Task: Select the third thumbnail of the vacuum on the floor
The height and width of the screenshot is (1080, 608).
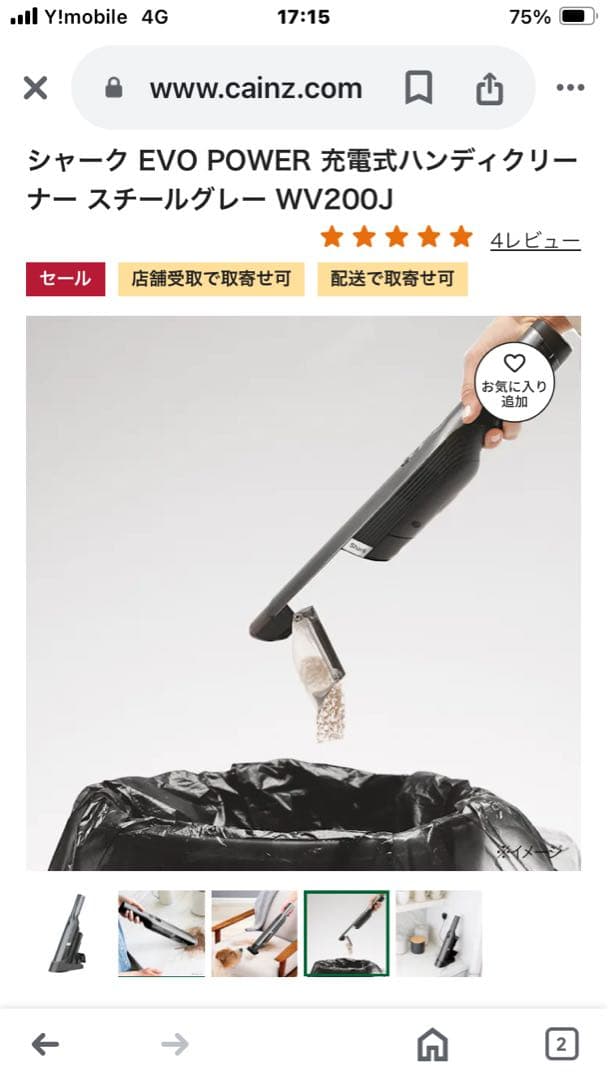Action: pos(254,933)
